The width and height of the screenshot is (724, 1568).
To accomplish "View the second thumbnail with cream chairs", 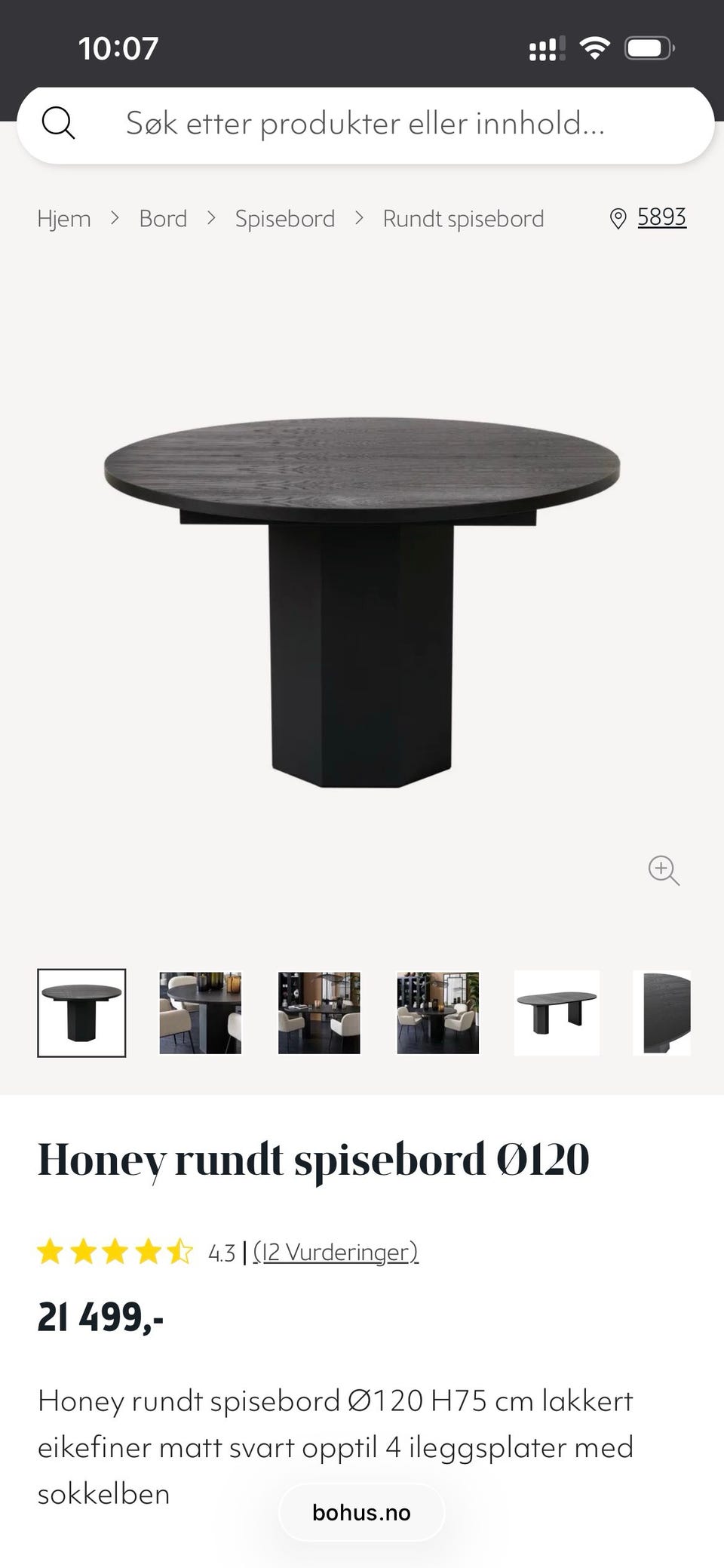I will 201,1013.
